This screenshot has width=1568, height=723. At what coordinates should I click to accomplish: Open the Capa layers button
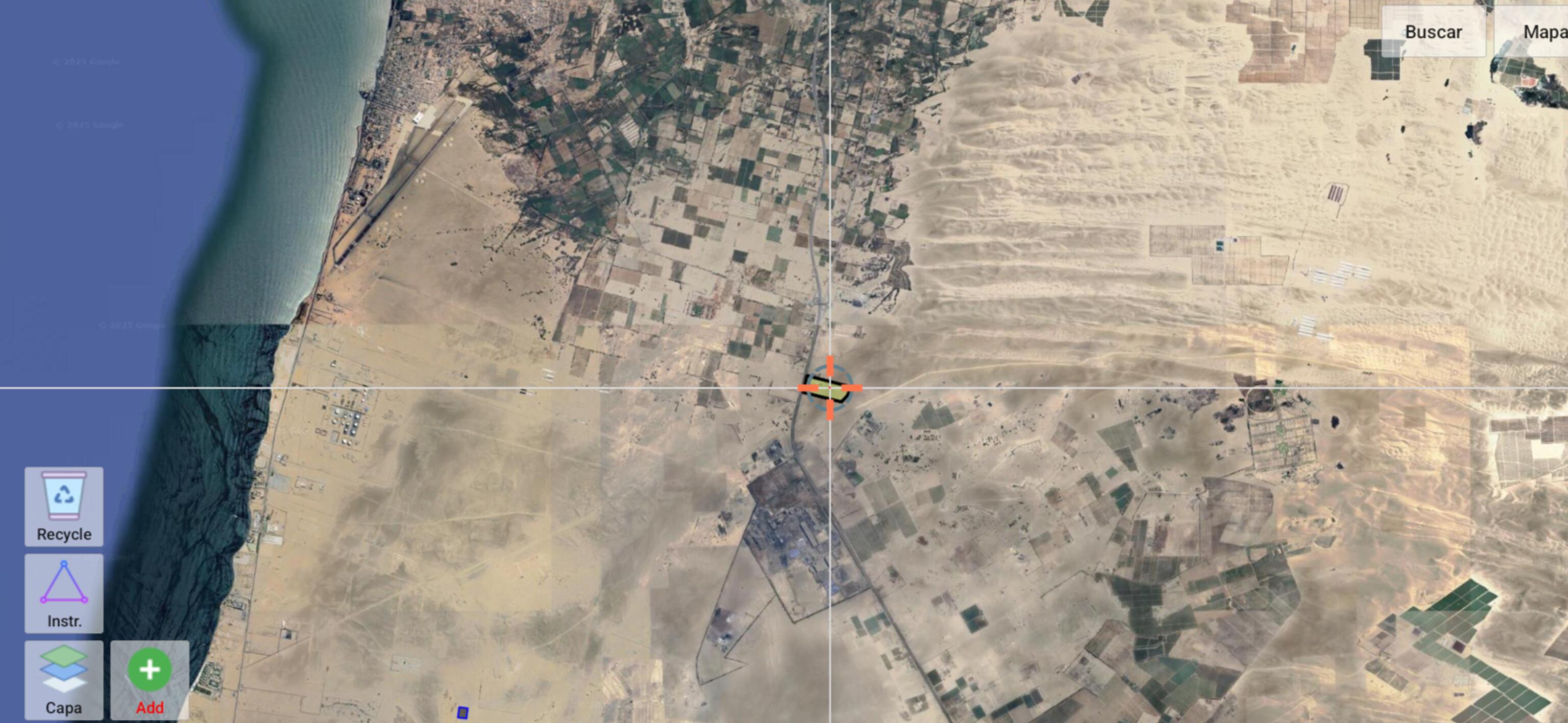coord(64,680)
